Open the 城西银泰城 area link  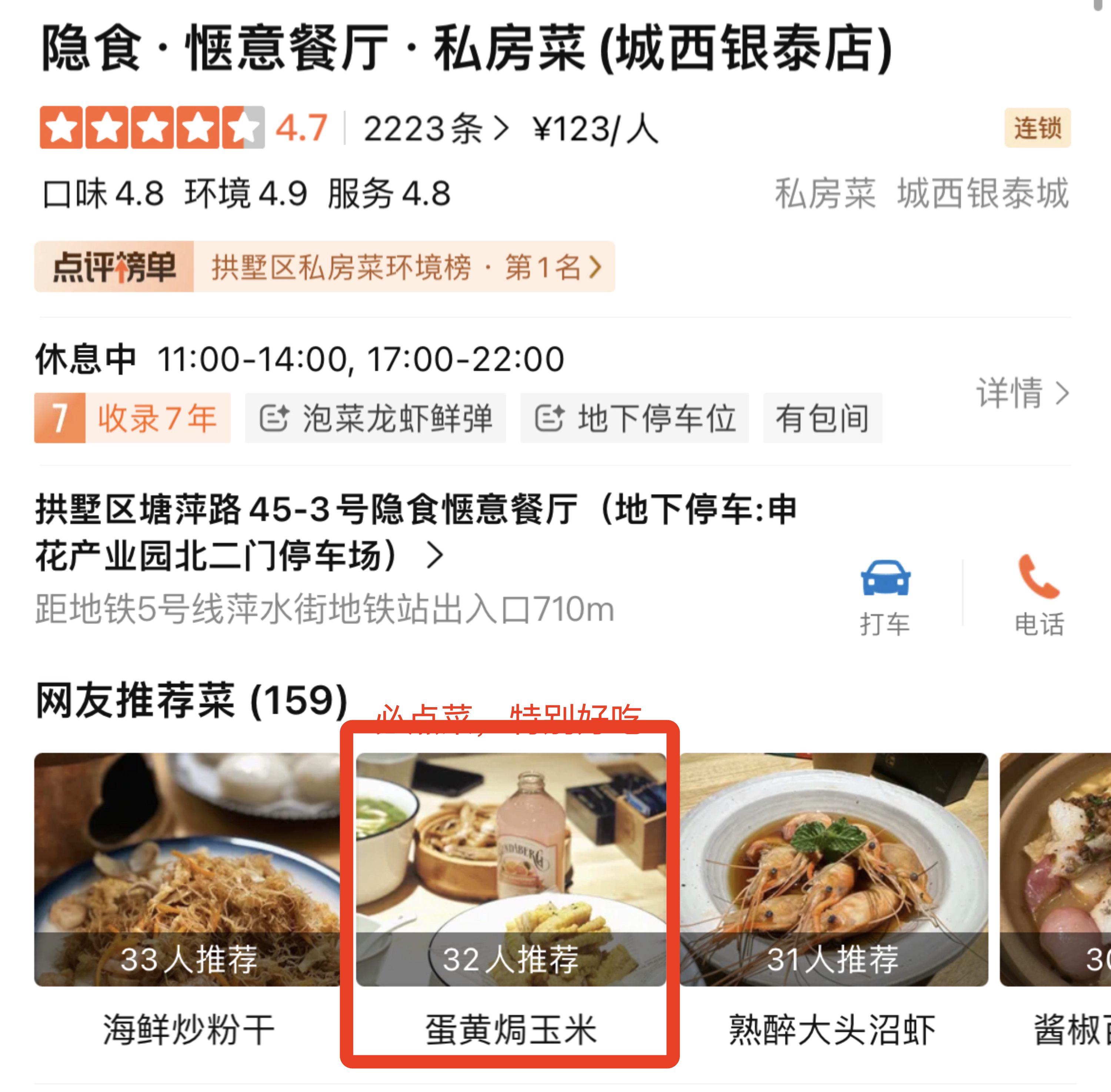(x=982, y=194)
